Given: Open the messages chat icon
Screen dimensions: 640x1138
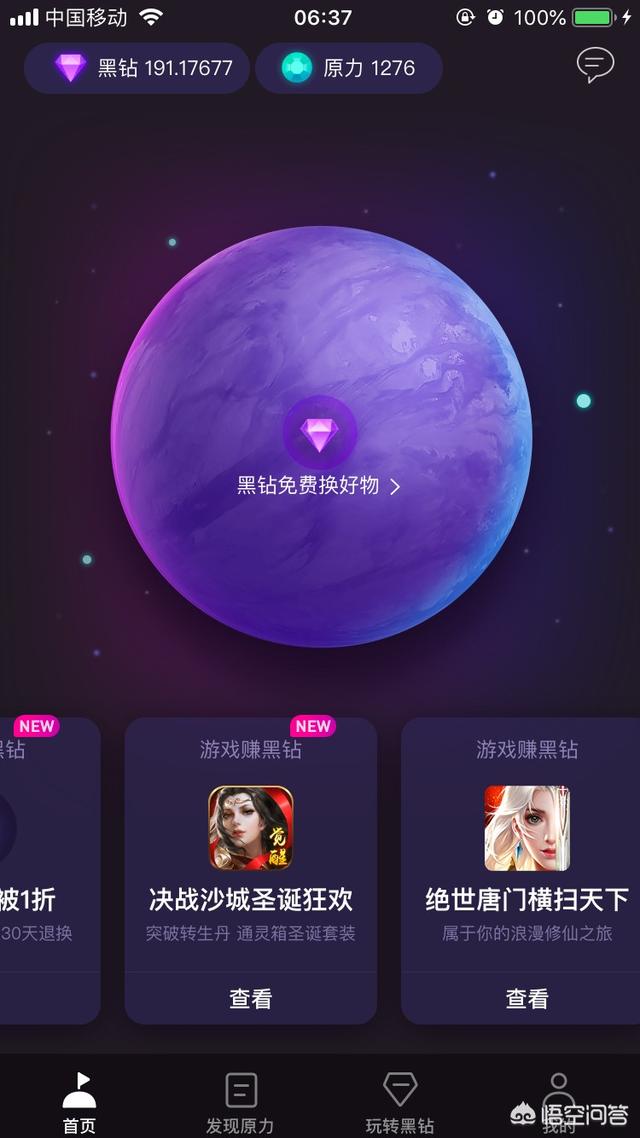Looking at the screenshot, I should [x=595, y=66].
